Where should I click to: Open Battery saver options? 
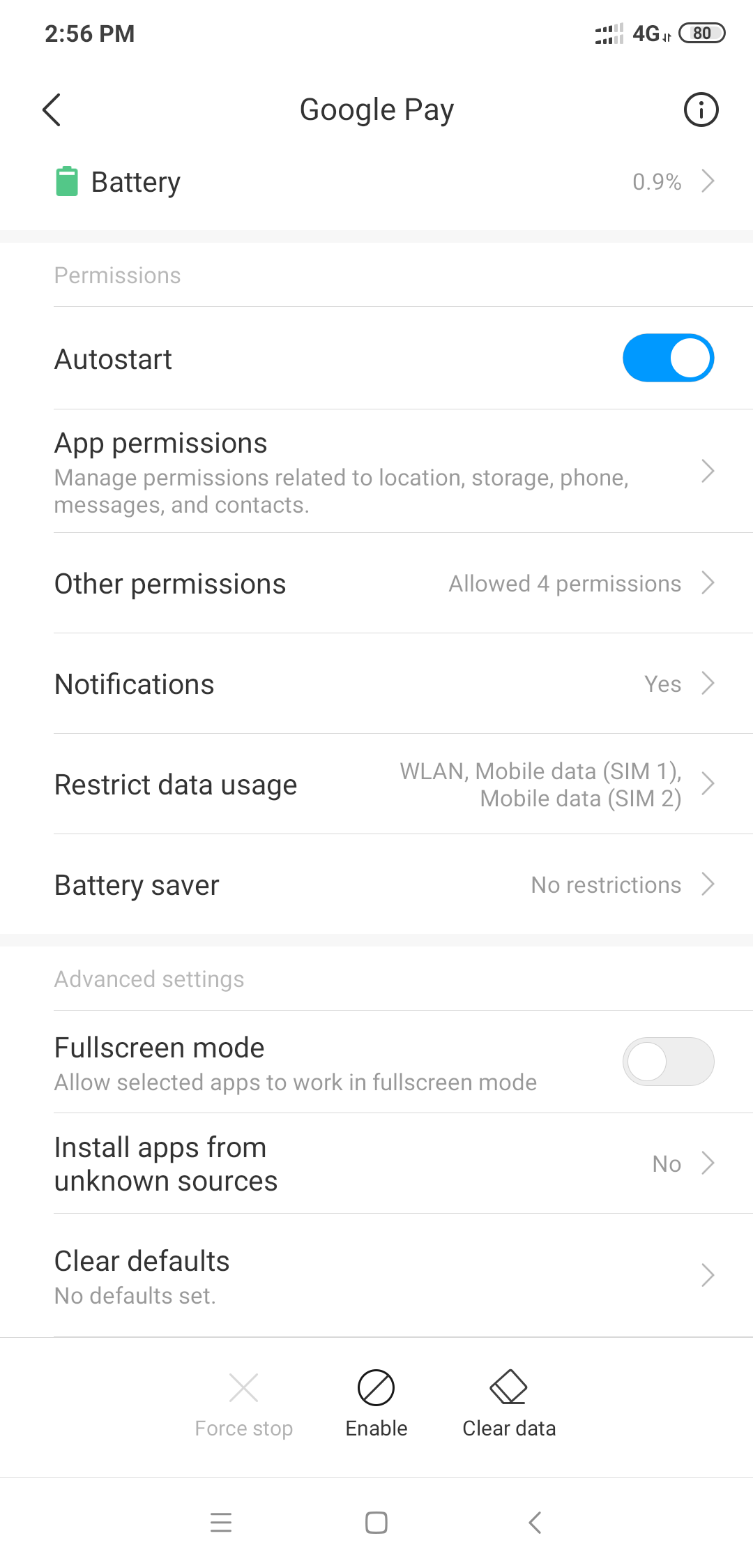376,884
